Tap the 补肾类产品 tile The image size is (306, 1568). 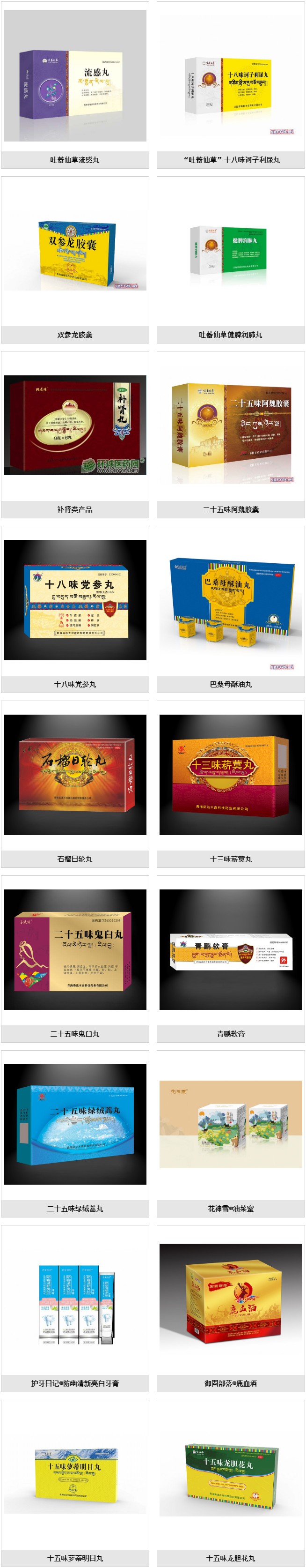[75, 426]
